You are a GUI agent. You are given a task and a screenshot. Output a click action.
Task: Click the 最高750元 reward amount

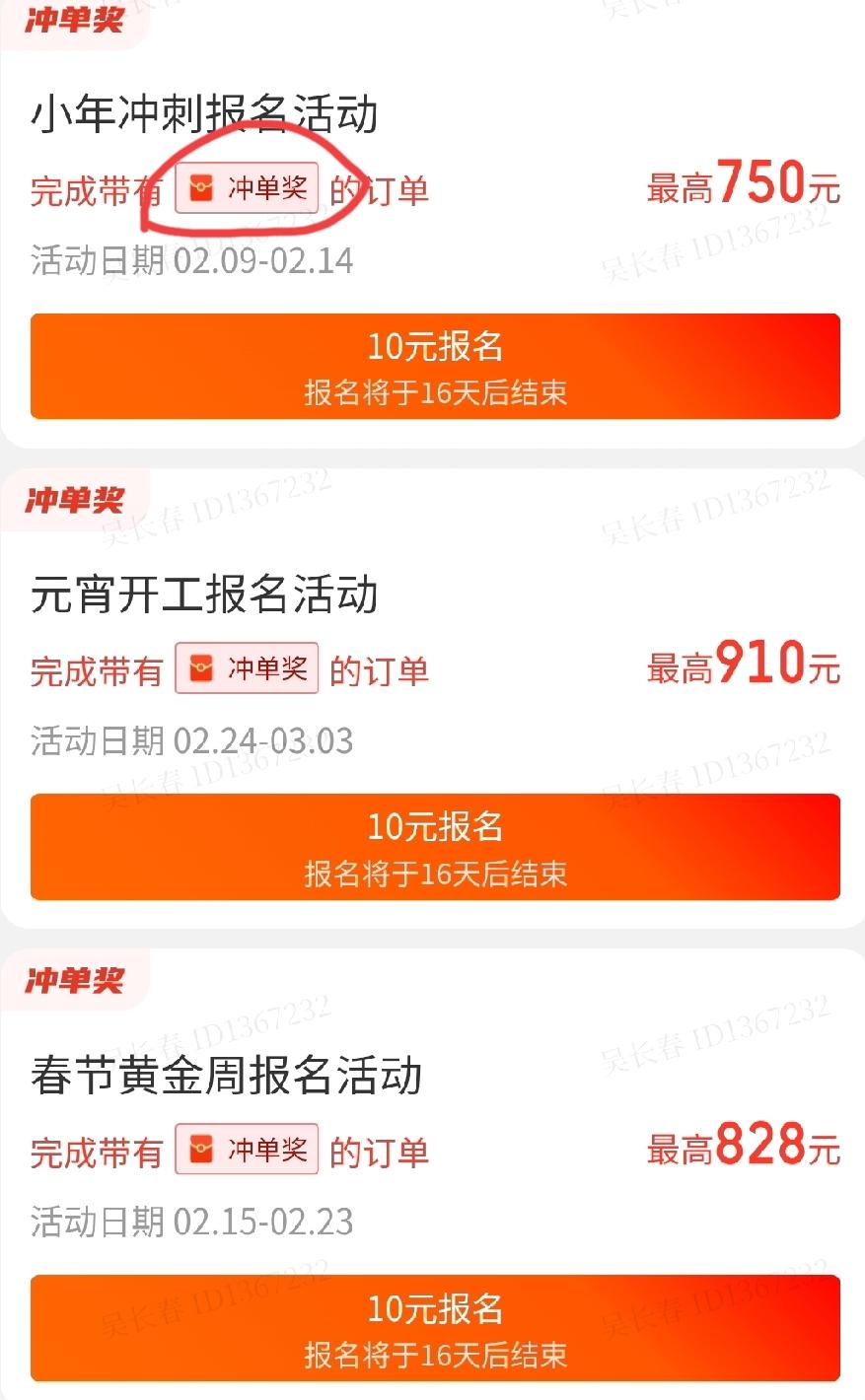point(742,185)
